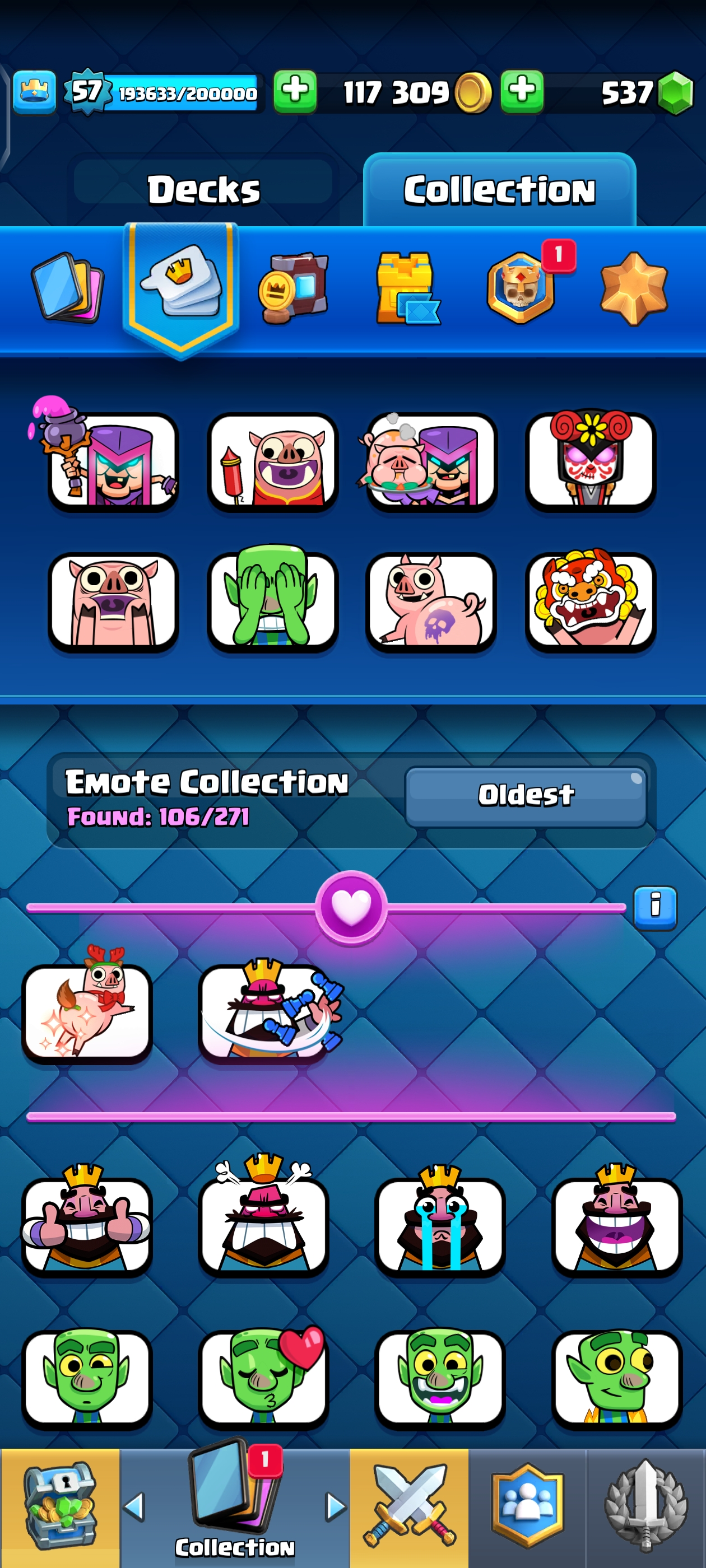Open the King crown profile icon
This screenshot has height=1568, width=706.
click(x=35, y=92)
